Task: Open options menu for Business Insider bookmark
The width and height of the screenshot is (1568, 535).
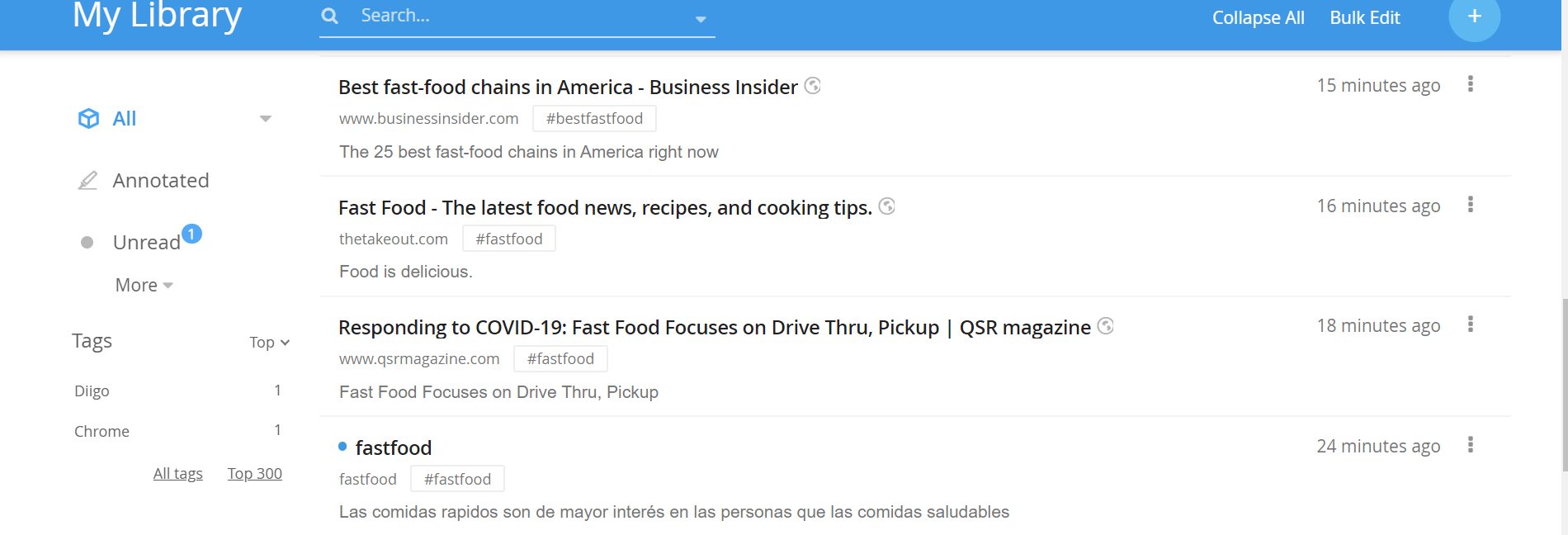Action: tap(1470, 84)
